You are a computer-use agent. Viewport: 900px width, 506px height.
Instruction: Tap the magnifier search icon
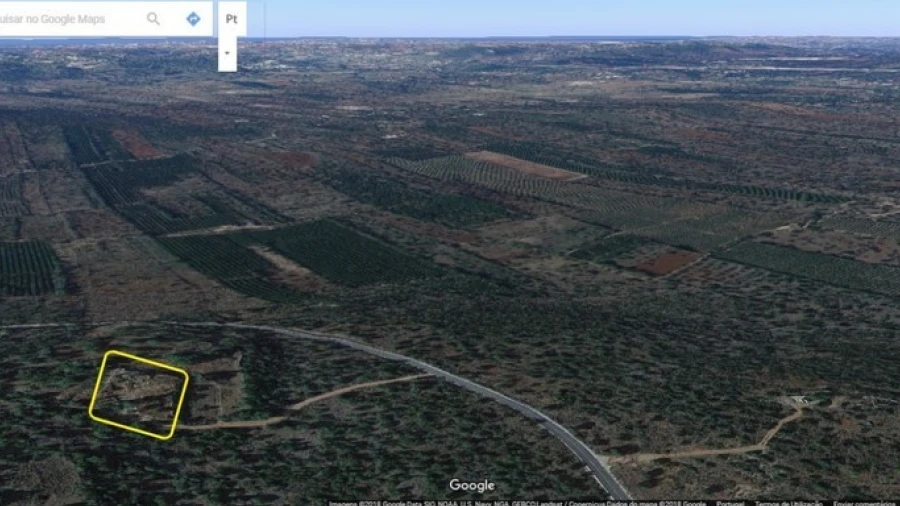click(x=153, y=19)
